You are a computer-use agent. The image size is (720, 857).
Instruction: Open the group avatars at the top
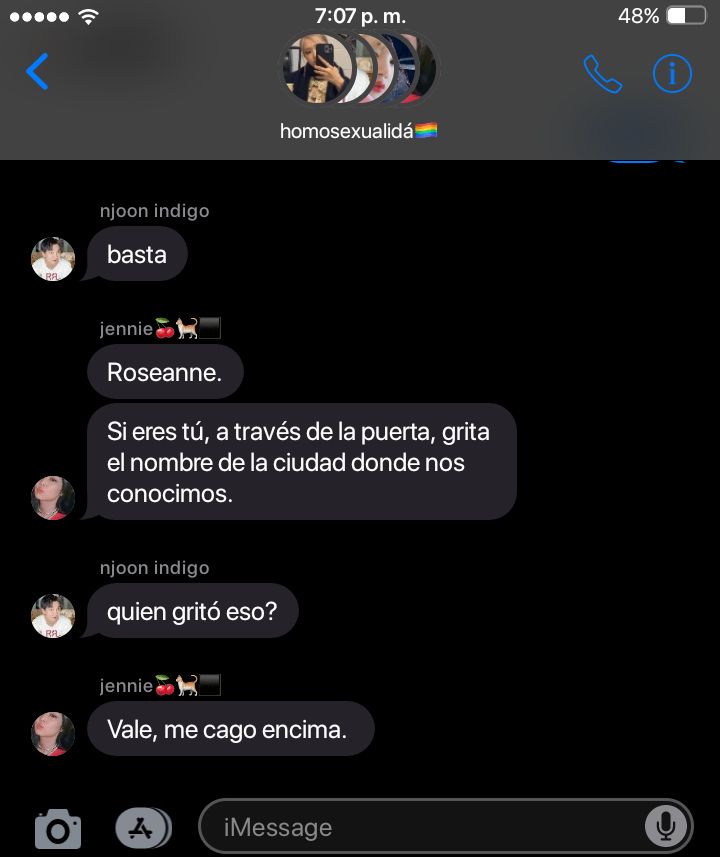359,69
